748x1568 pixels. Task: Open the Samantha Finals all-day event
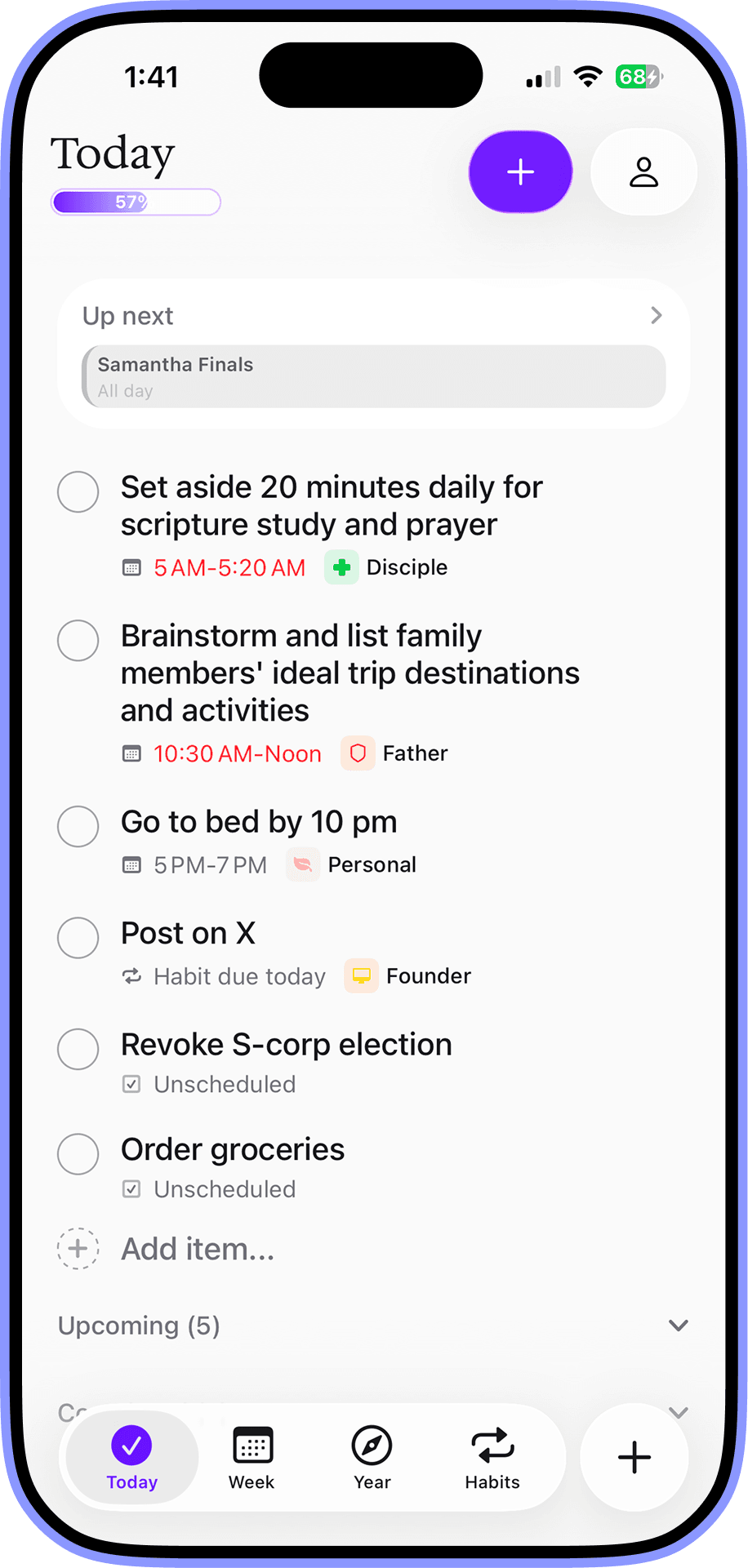(373, 376)
